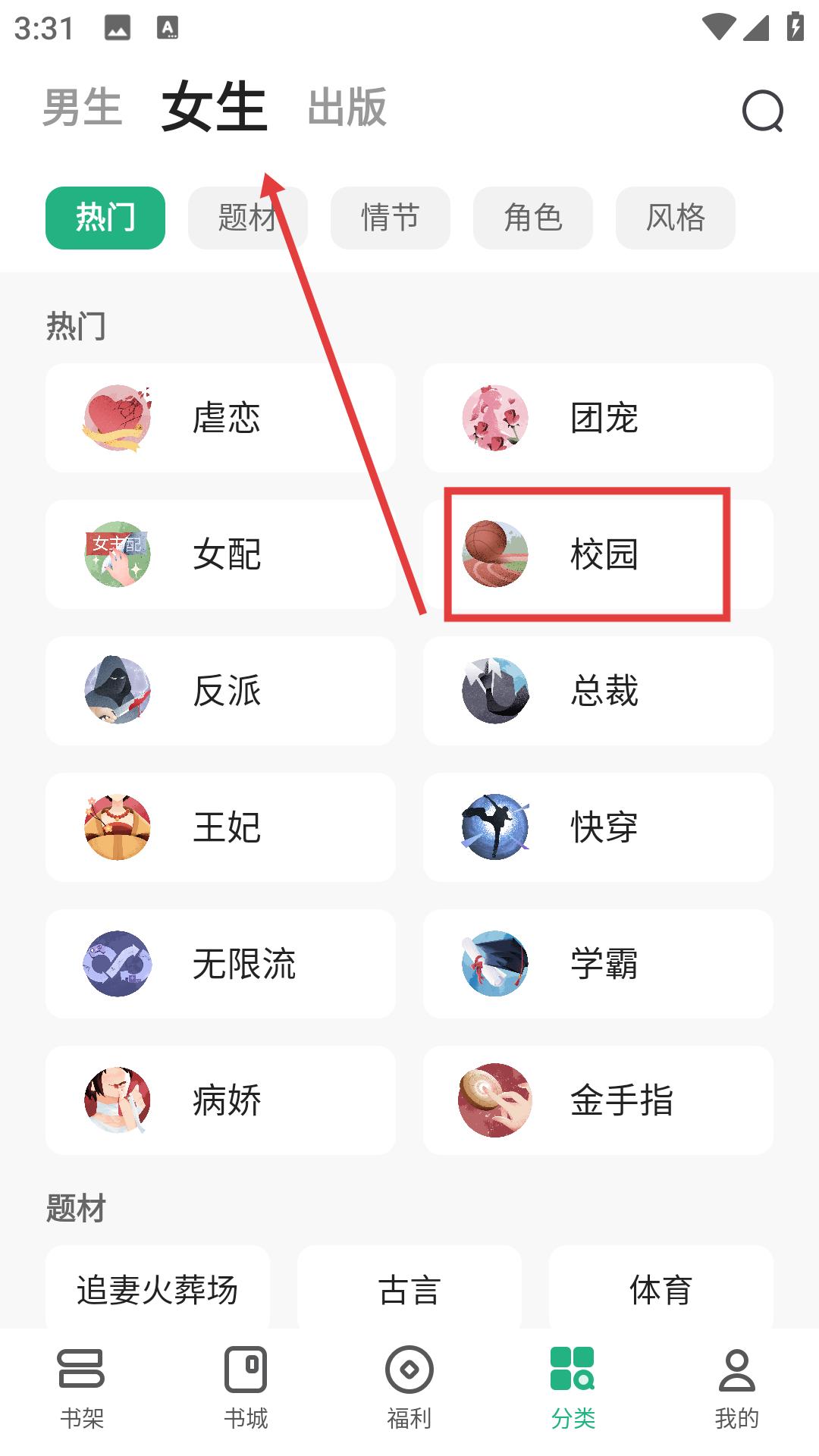Open the 女配 category

point(220,554)
